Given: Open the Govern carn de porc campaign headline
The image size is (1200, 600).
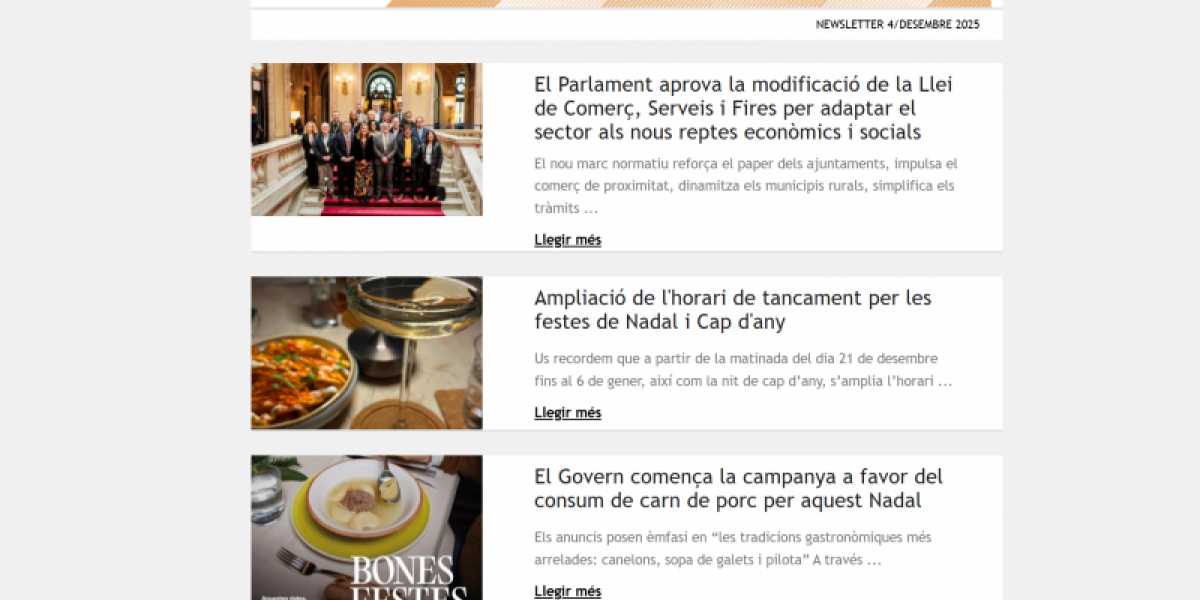Looking at the screenshot, I should coord(737,488).
